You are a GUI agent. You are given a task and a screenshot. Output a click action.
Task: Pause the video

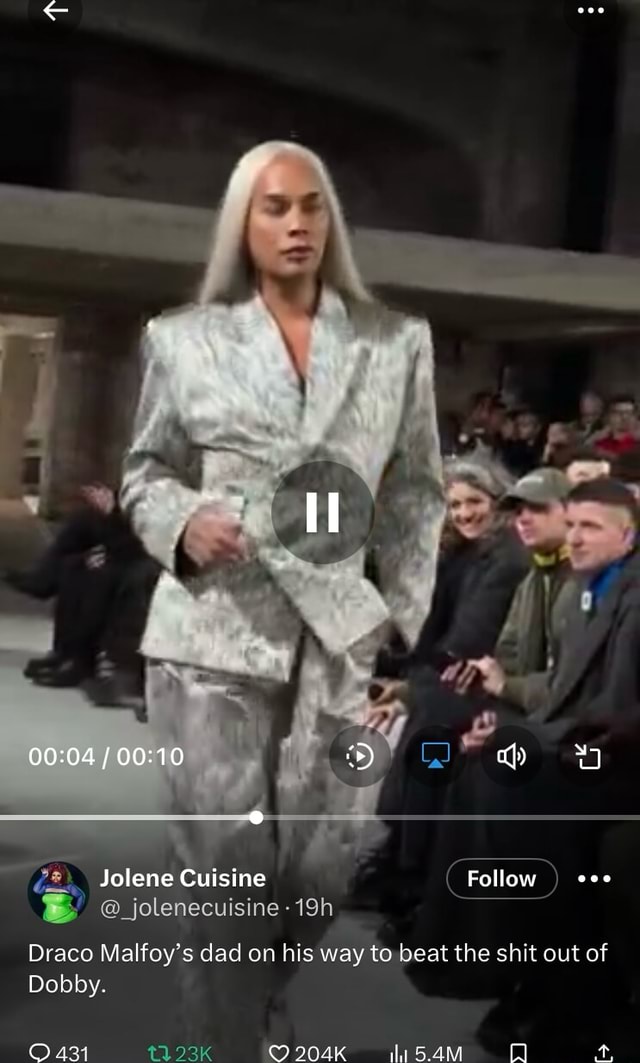pyautogui.click(x=322, y=512)
